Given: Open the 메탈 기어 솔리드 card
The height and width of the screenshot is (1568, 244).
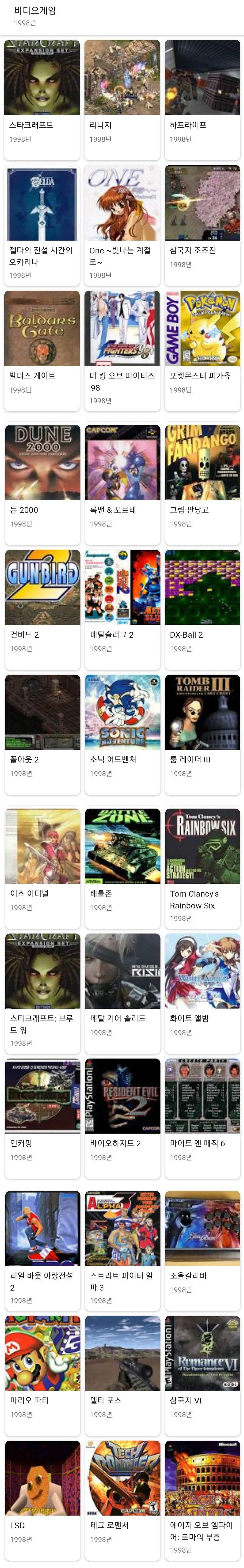Looking at the screenshot, I should click(x=122, y=992).
